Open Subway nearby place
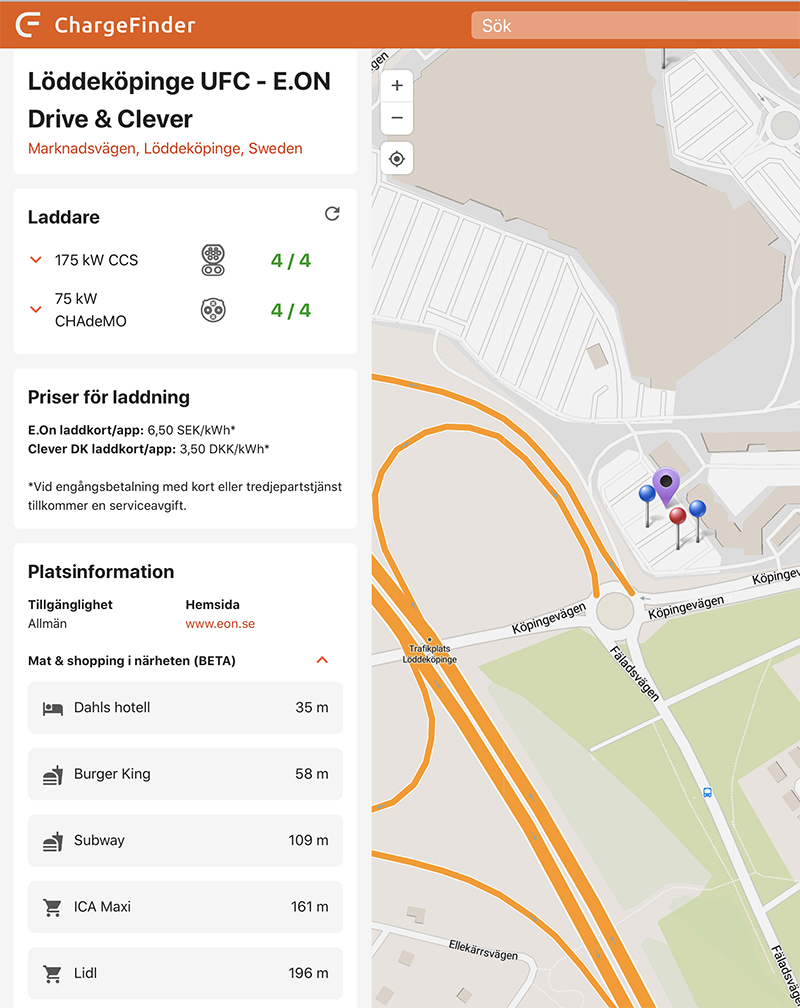This screenshot has height=1008, width=800. pyautogui.click(x=185, y=841)
